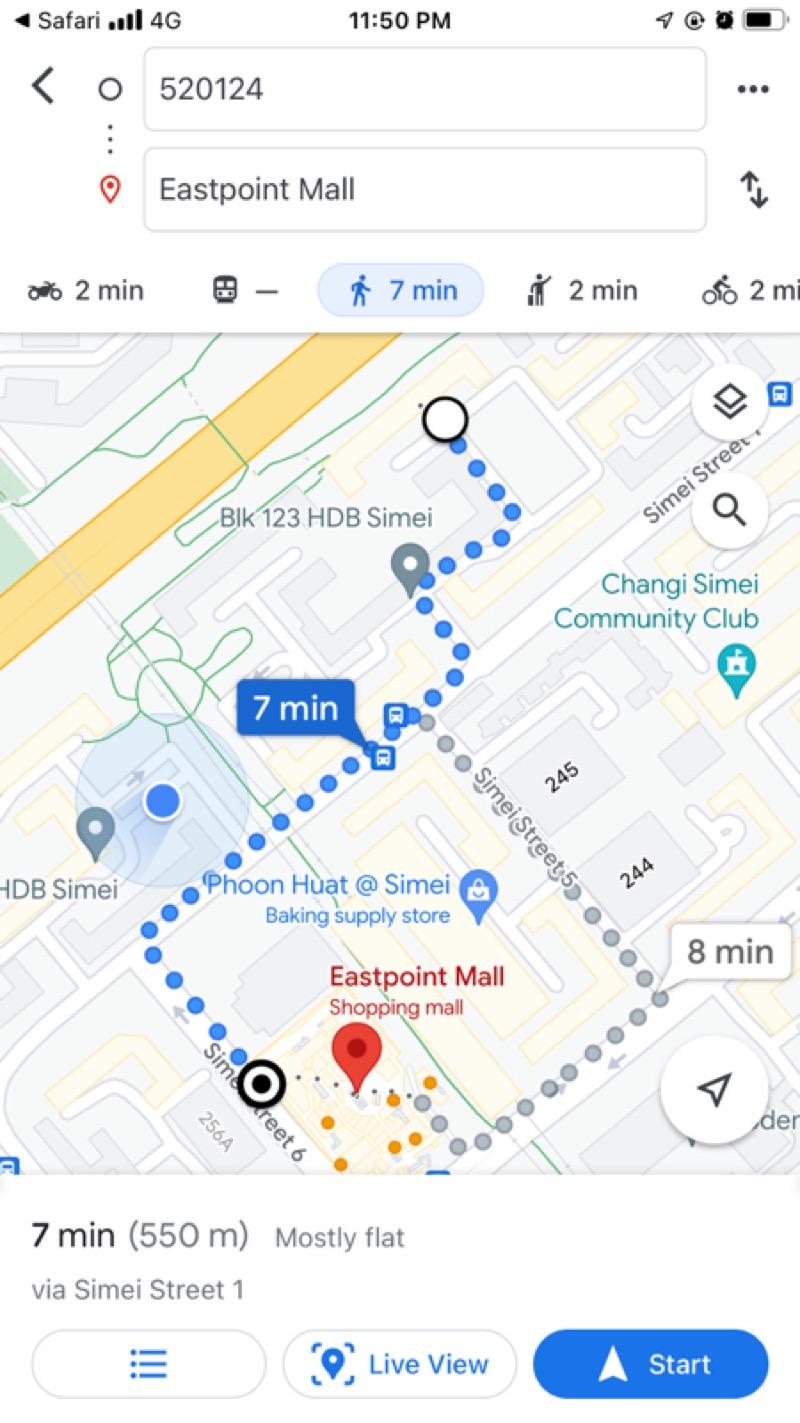Show the step-by-step directions list
The height and width of the screenshot is (1423, 800).
(x=149, y=1364)
